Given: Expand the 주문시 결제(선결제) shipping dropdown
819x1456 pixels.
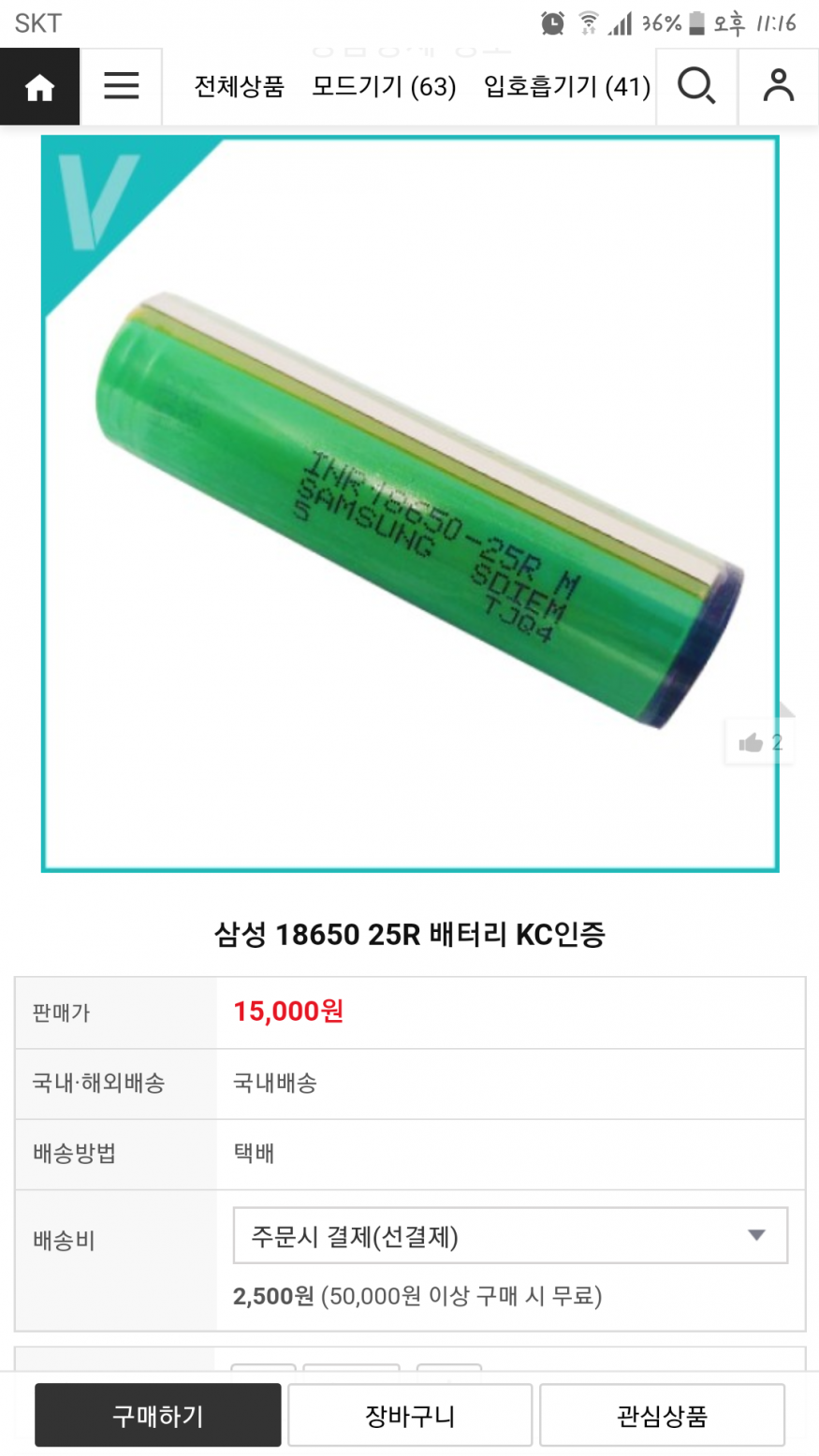Looking at the screenshot, I should pyautogui.click(x=510, y=1236).
